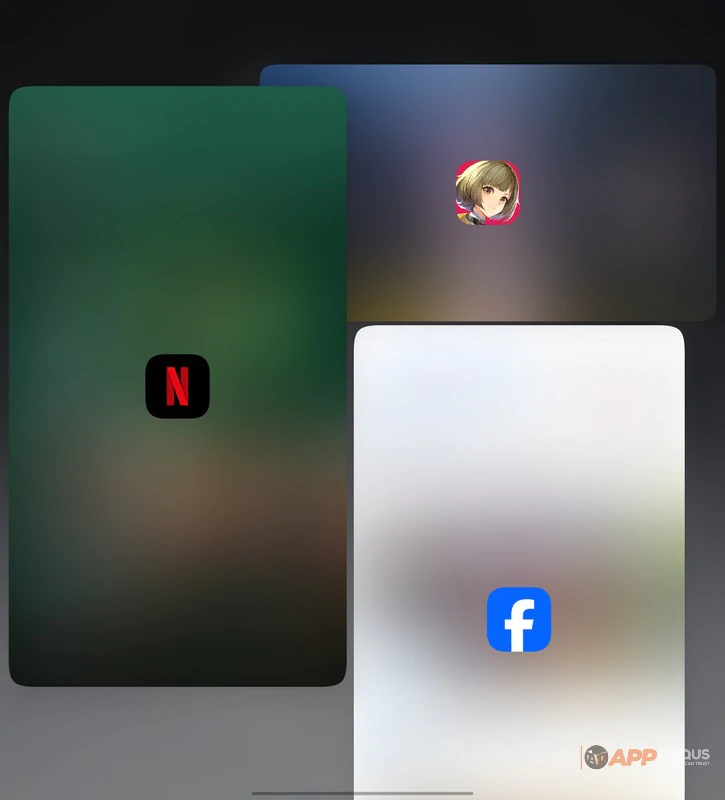
Task: Open the anime game app card
Action: (x=488, y=193)
